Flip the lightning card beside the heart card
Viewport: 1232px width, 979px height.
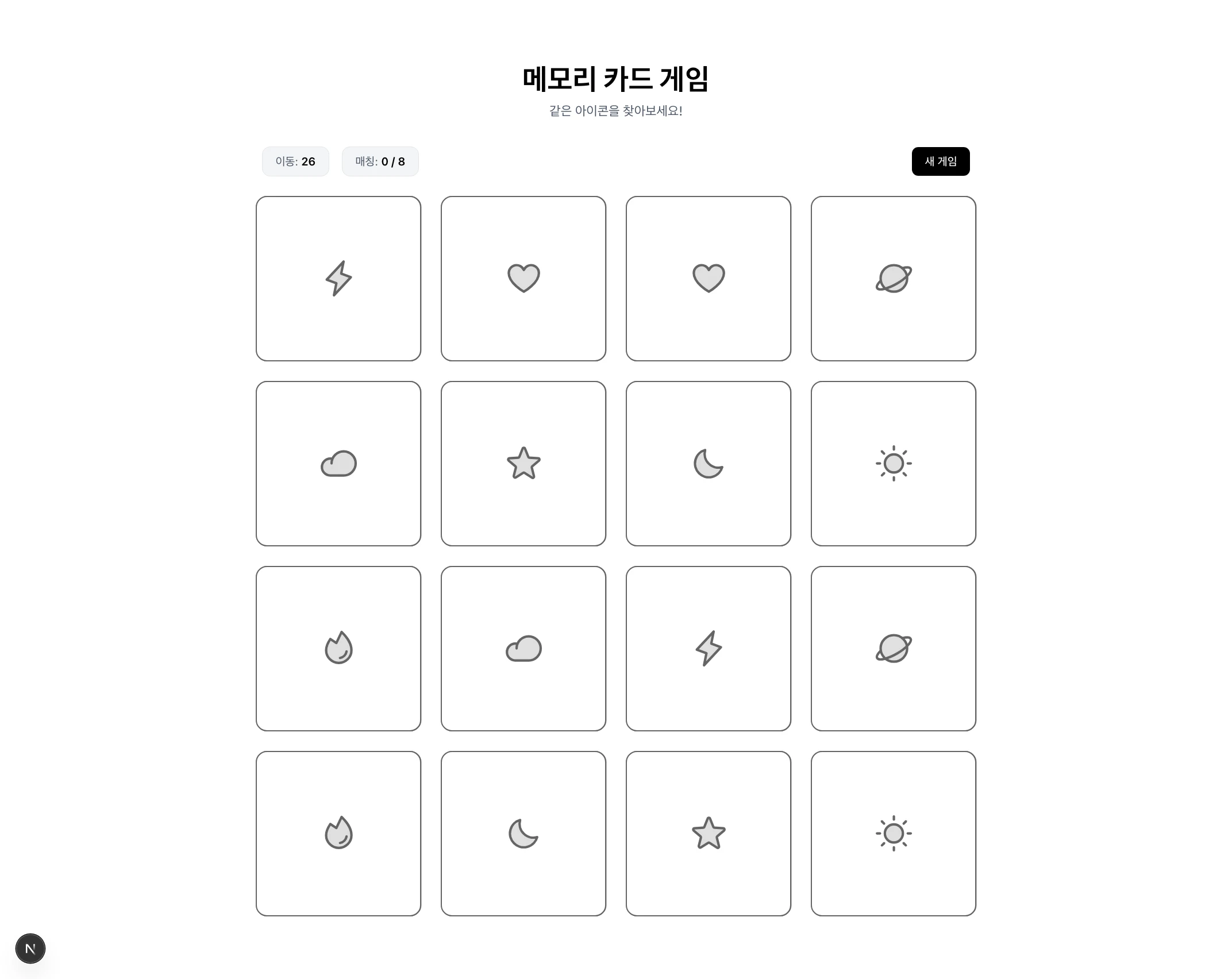tap(338, 279)
